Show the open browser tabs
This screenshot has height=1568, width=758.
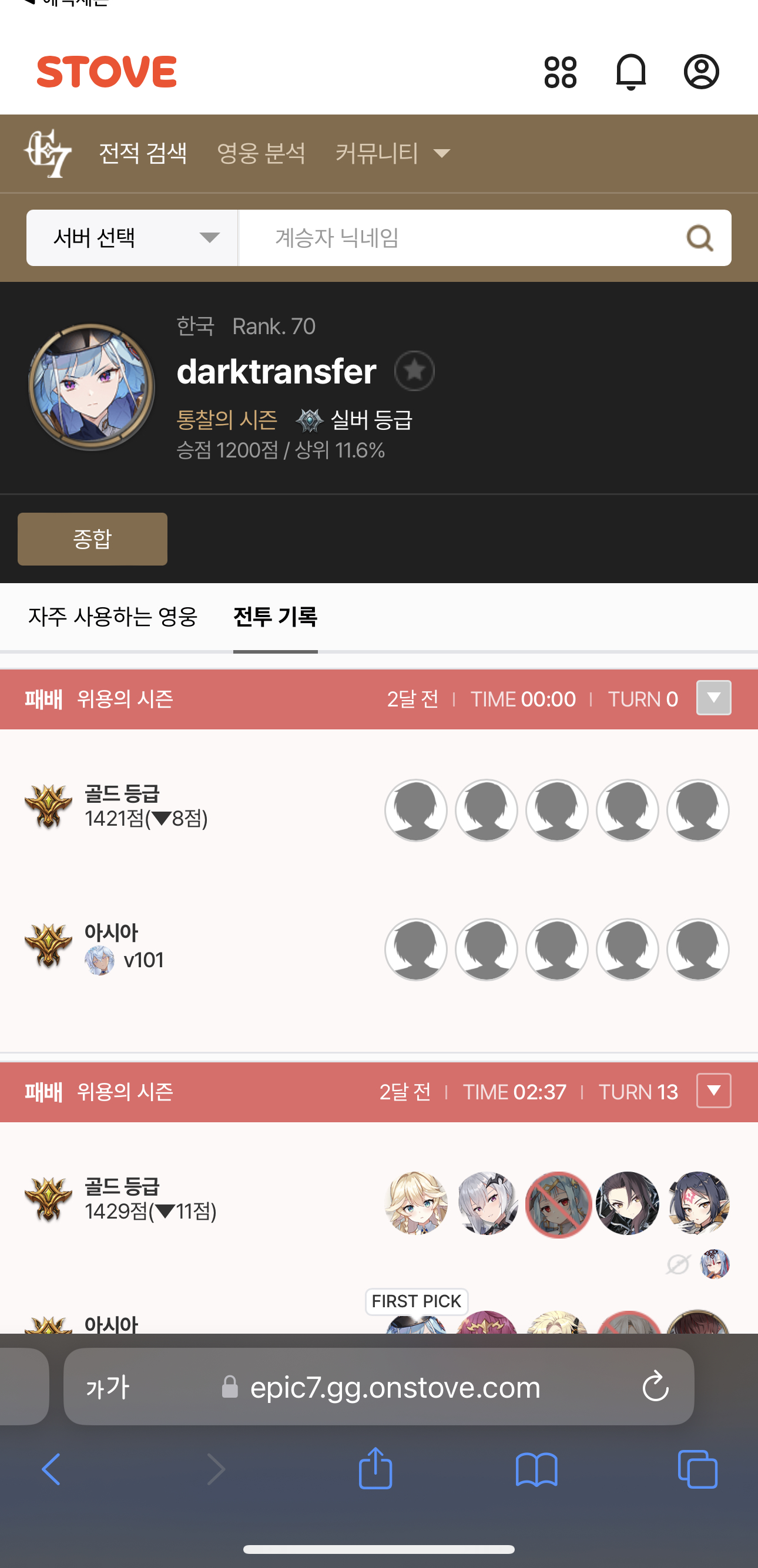click(697, 1469)
